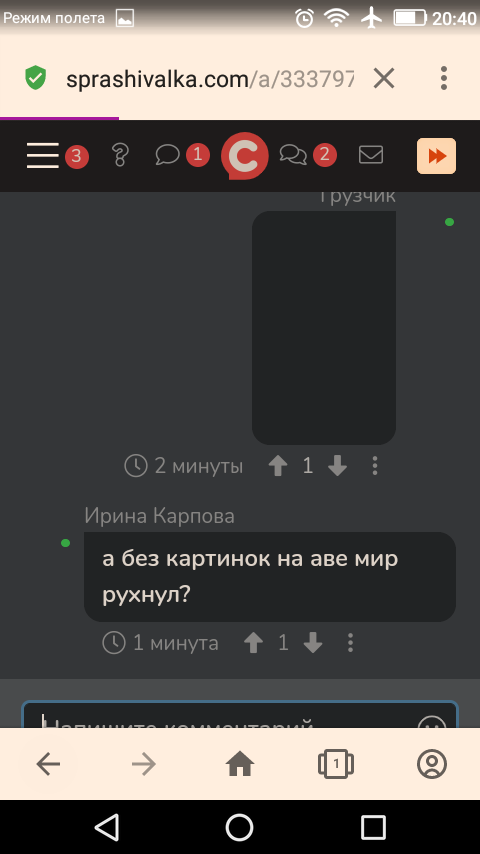The image size is (480, 854).
Task: Tap the orange fast-forward button
Action: click(x=436, y=156)
